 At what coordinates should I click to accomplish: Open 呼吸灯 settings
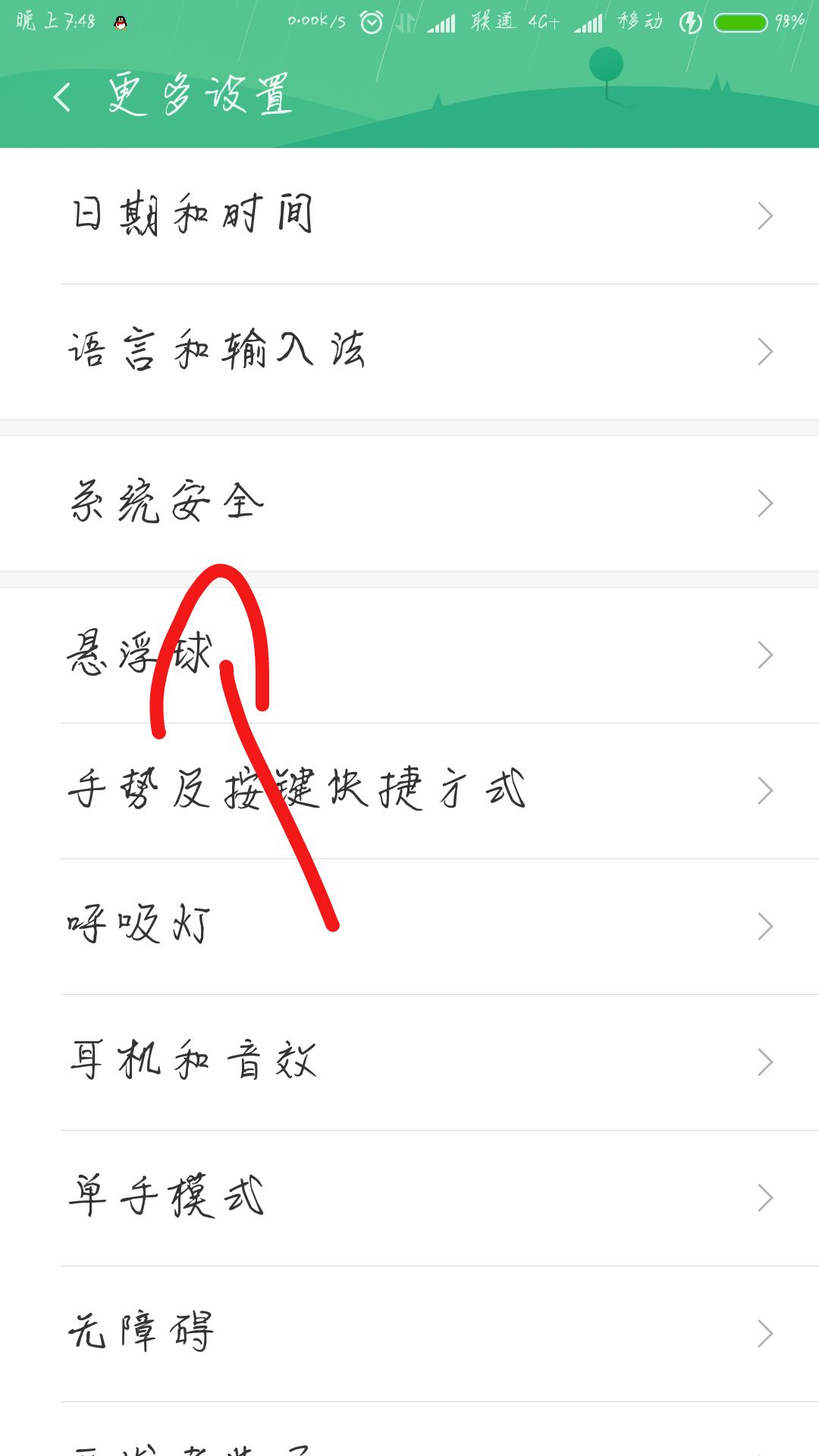click(409, 927)
